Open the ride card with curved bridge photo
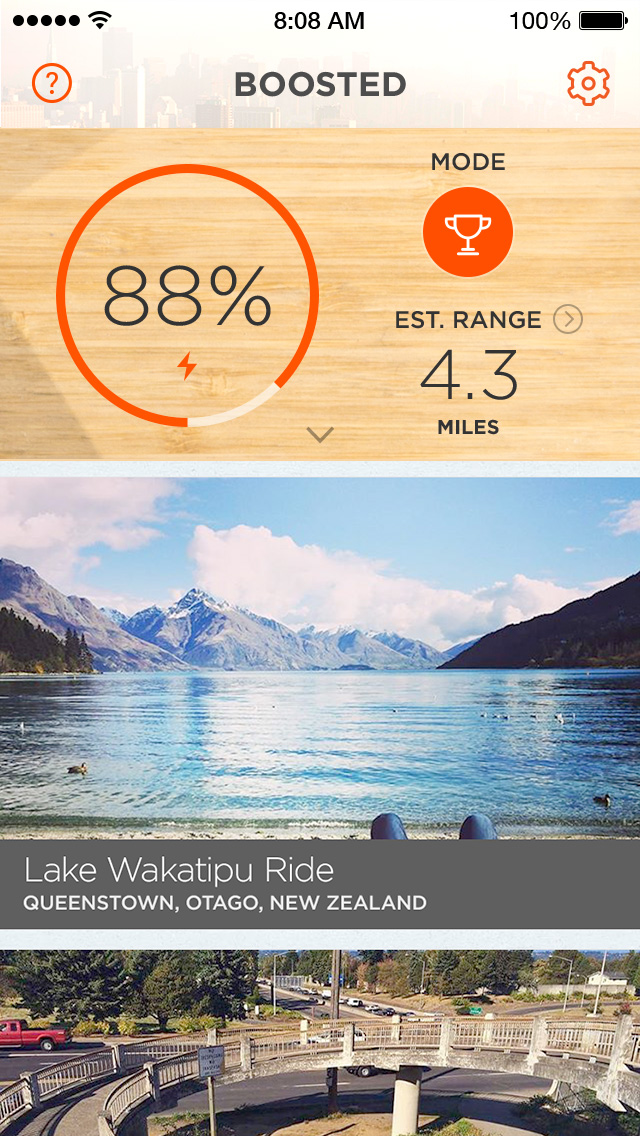 (320, 1045)
